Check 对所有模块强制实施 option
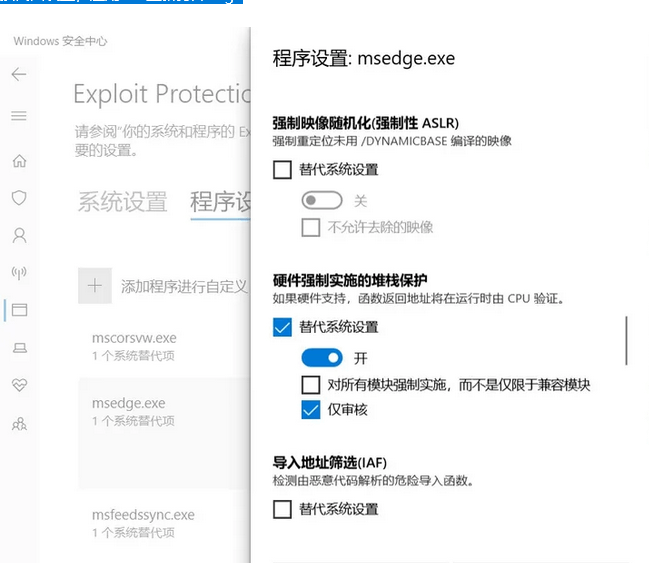Screen dimensions: 649x563 (311, 384)
